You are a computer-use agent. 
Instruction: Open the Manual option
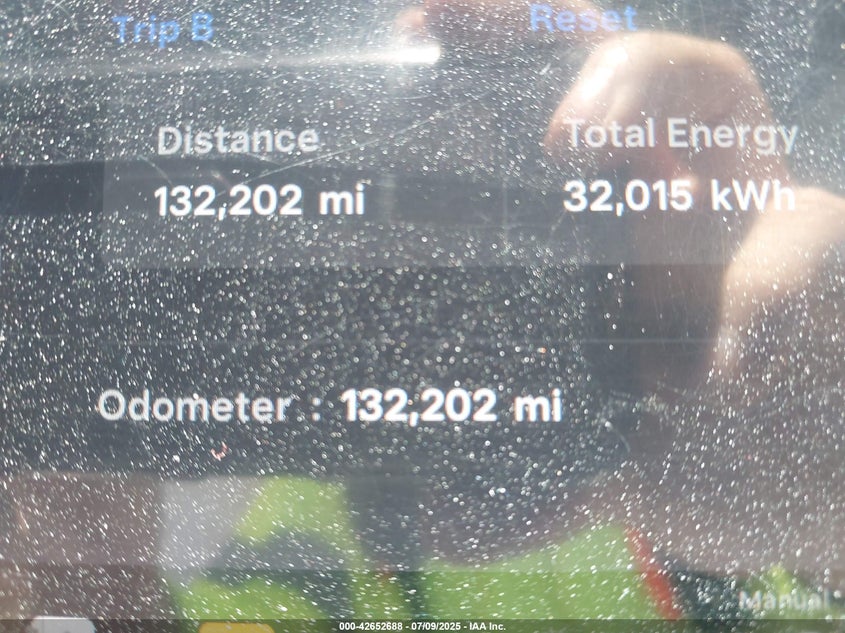787,601
